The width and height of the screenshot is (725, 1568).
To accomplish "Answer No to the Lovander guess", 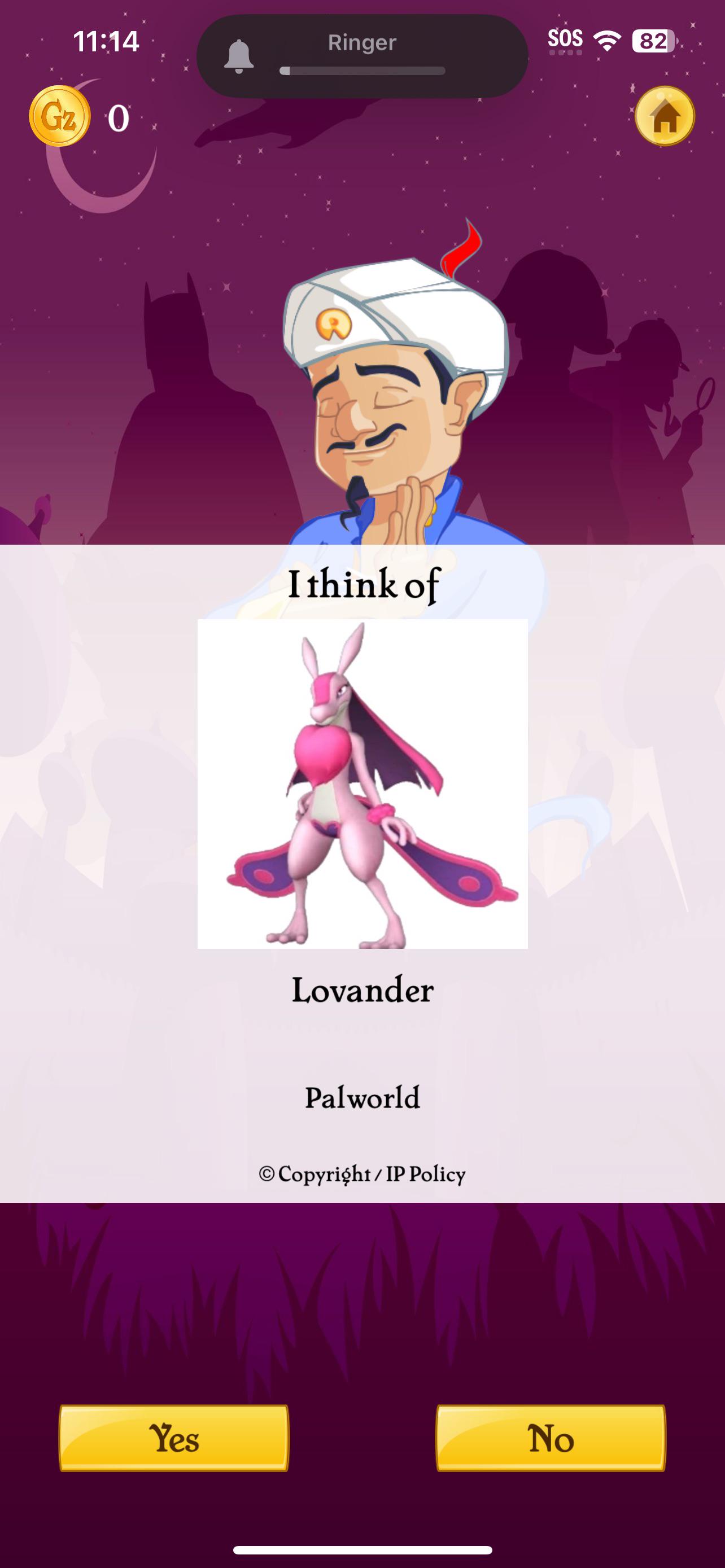I will (x=551, y=1438).
